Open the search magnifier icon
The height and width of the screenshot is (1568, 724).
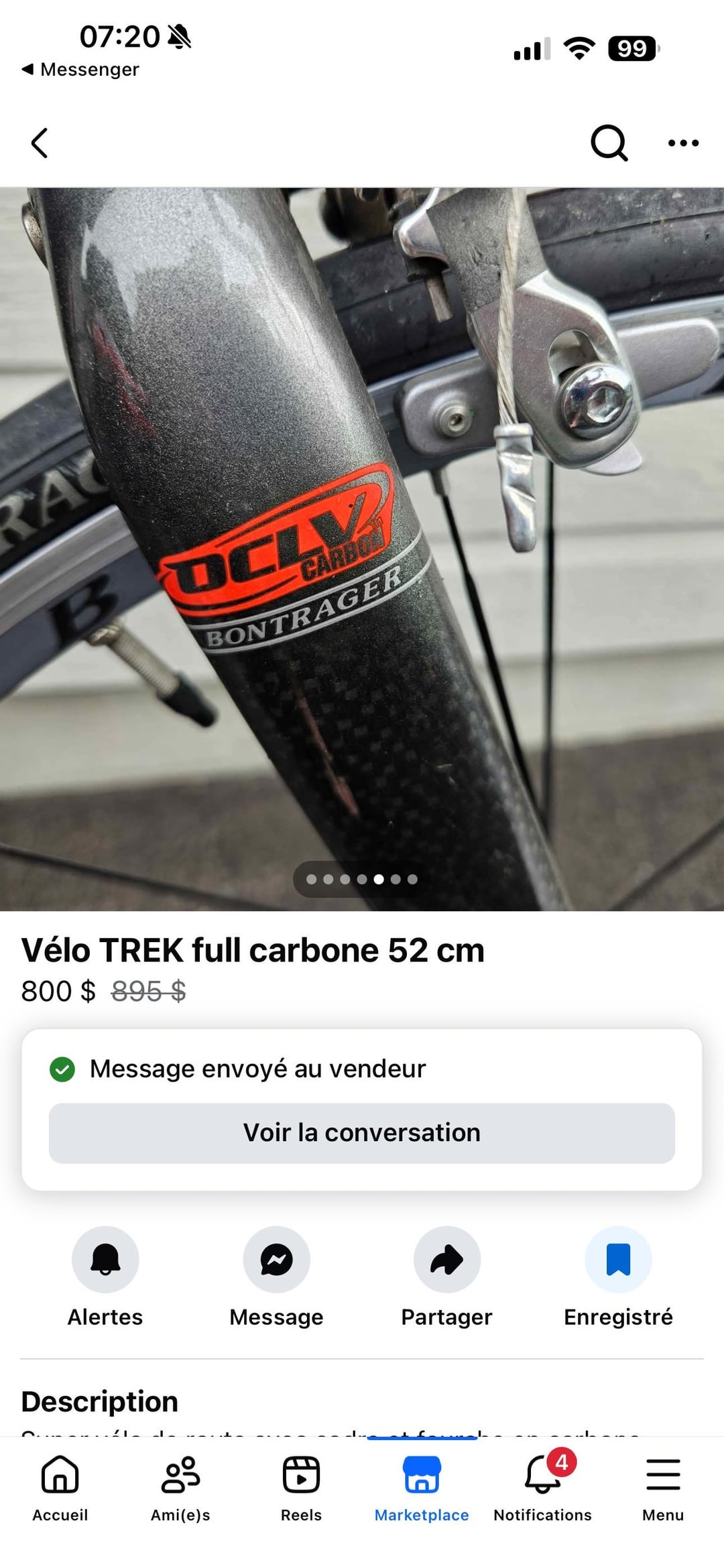point(609,143)
